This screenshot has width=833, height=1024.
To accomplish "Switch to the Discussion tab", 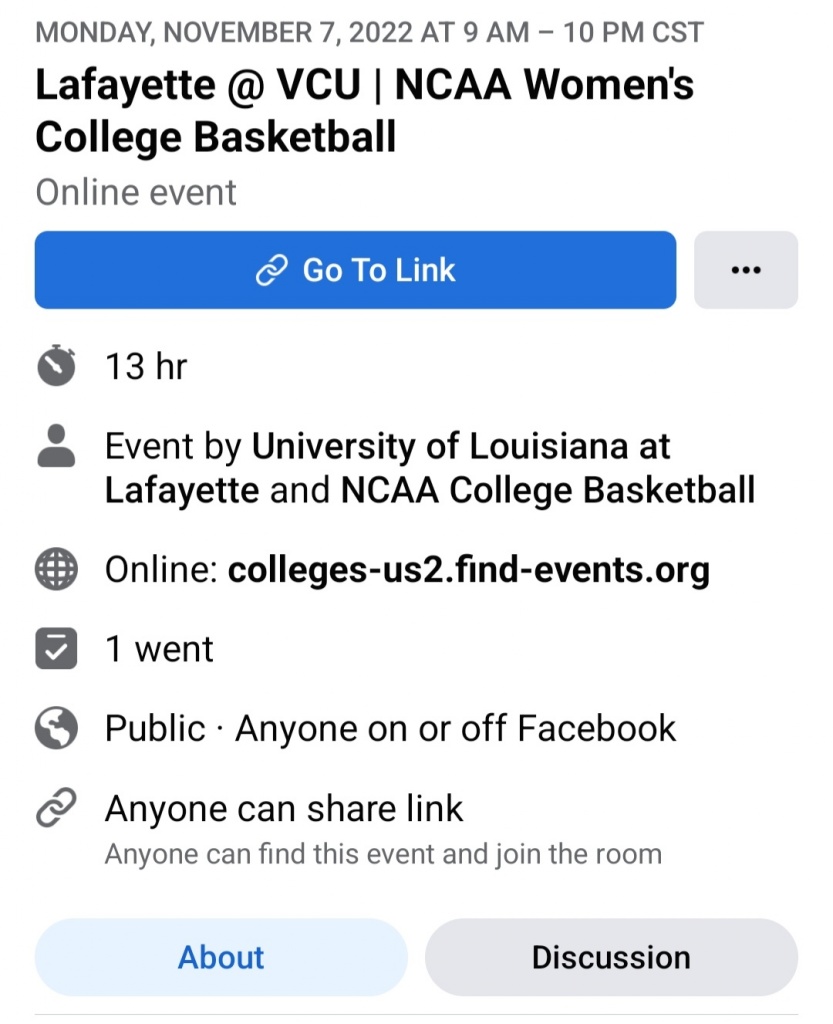I will pyautogui.click(x=611, y=957).
